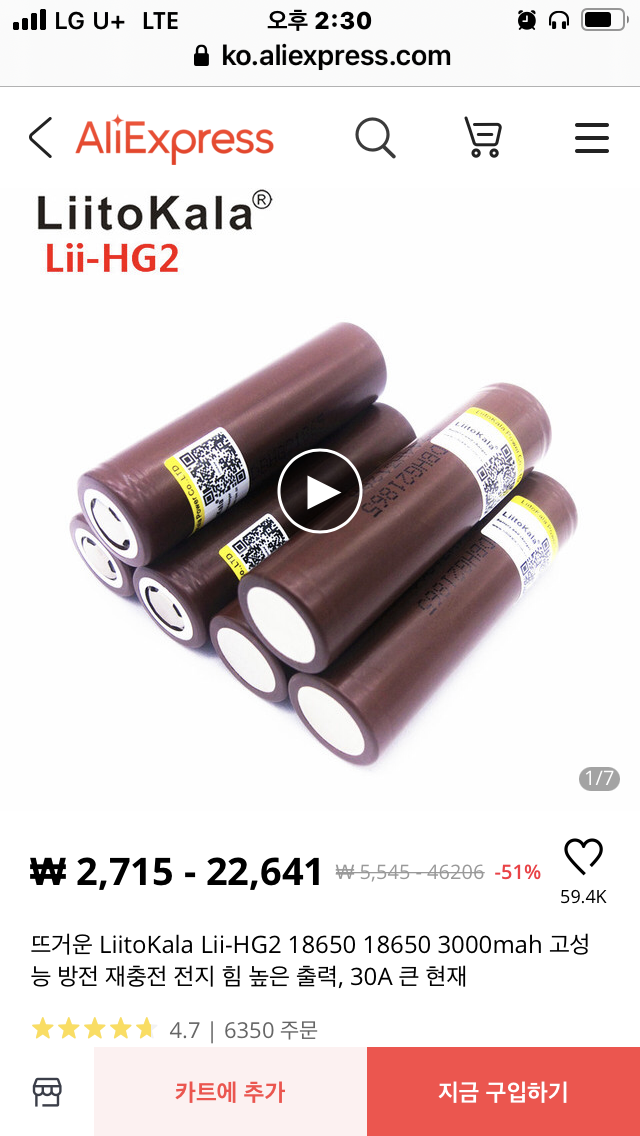This screenshot has width=640, height=1136.
Task: Tap the address bar ko.aliexpress.com
Action: (322, 56)
